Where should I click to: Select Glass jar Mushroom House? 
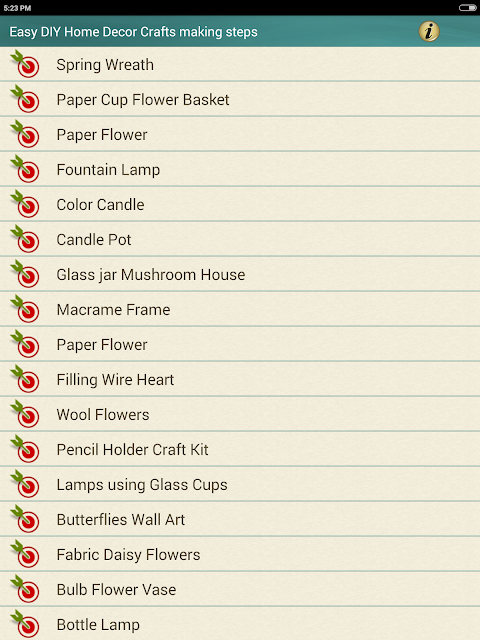(240, 275)
